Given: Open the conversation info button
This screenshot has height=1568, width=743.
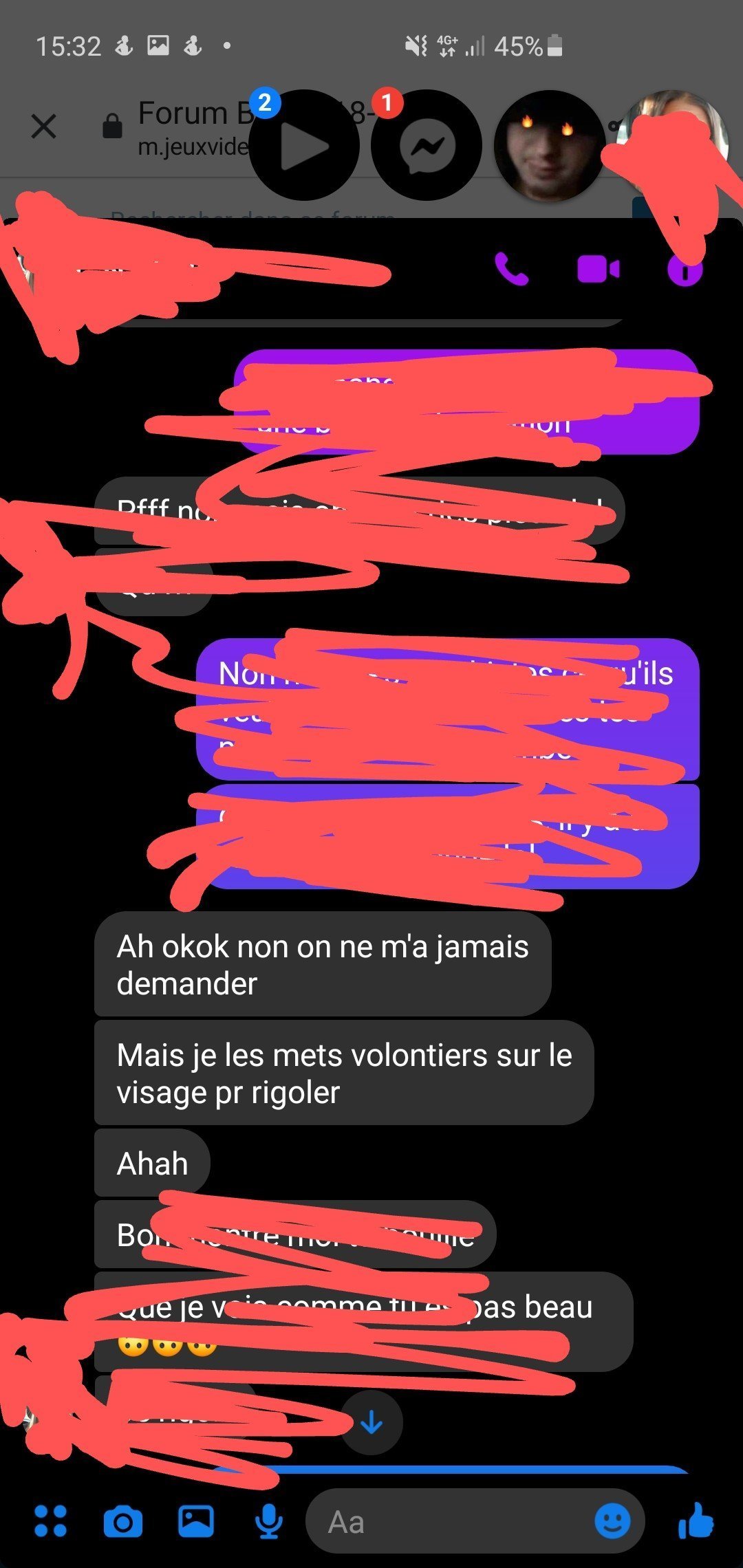Looking at the screenshot, I should click(x=685, y=271).
